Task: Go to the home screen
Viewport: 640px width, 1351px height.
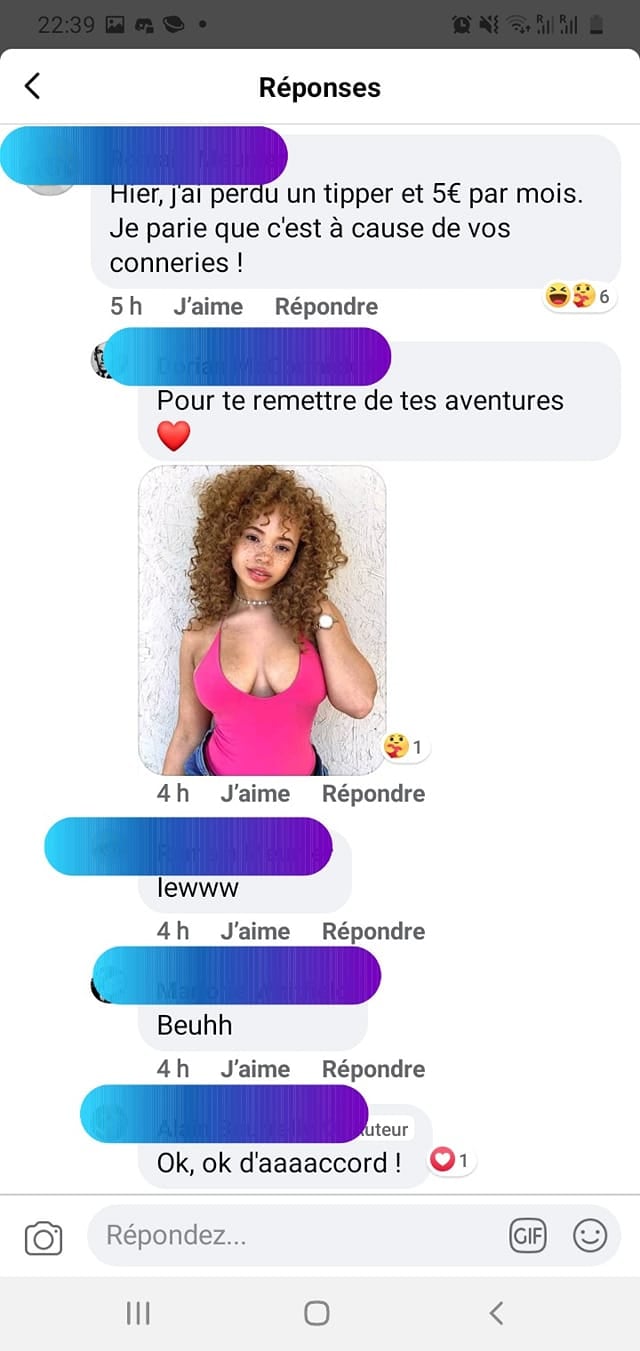Action: point(317,1313)
